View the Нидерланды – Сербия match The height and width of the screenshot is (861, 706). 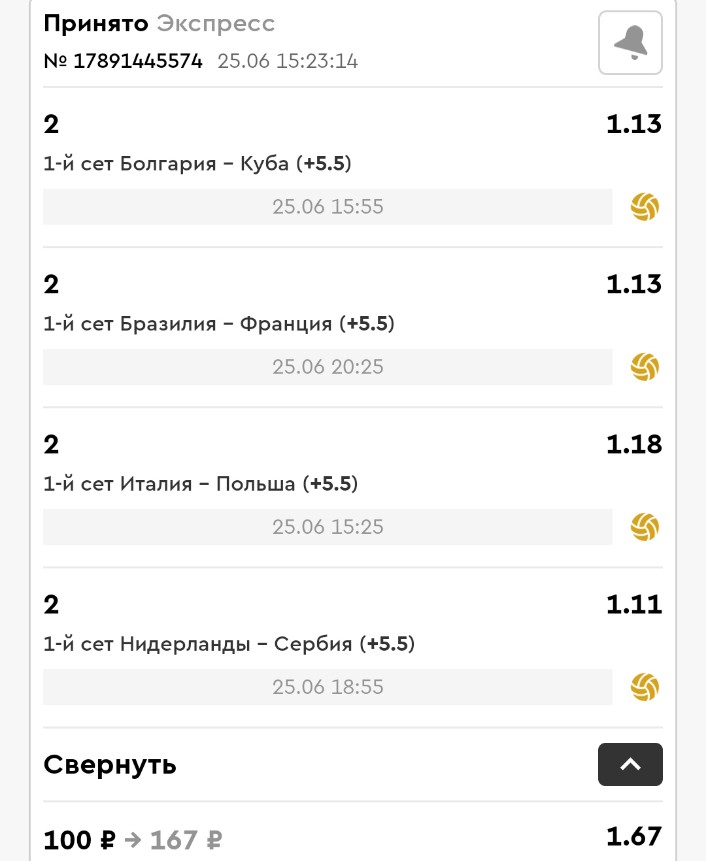click(x=228, y=644)
